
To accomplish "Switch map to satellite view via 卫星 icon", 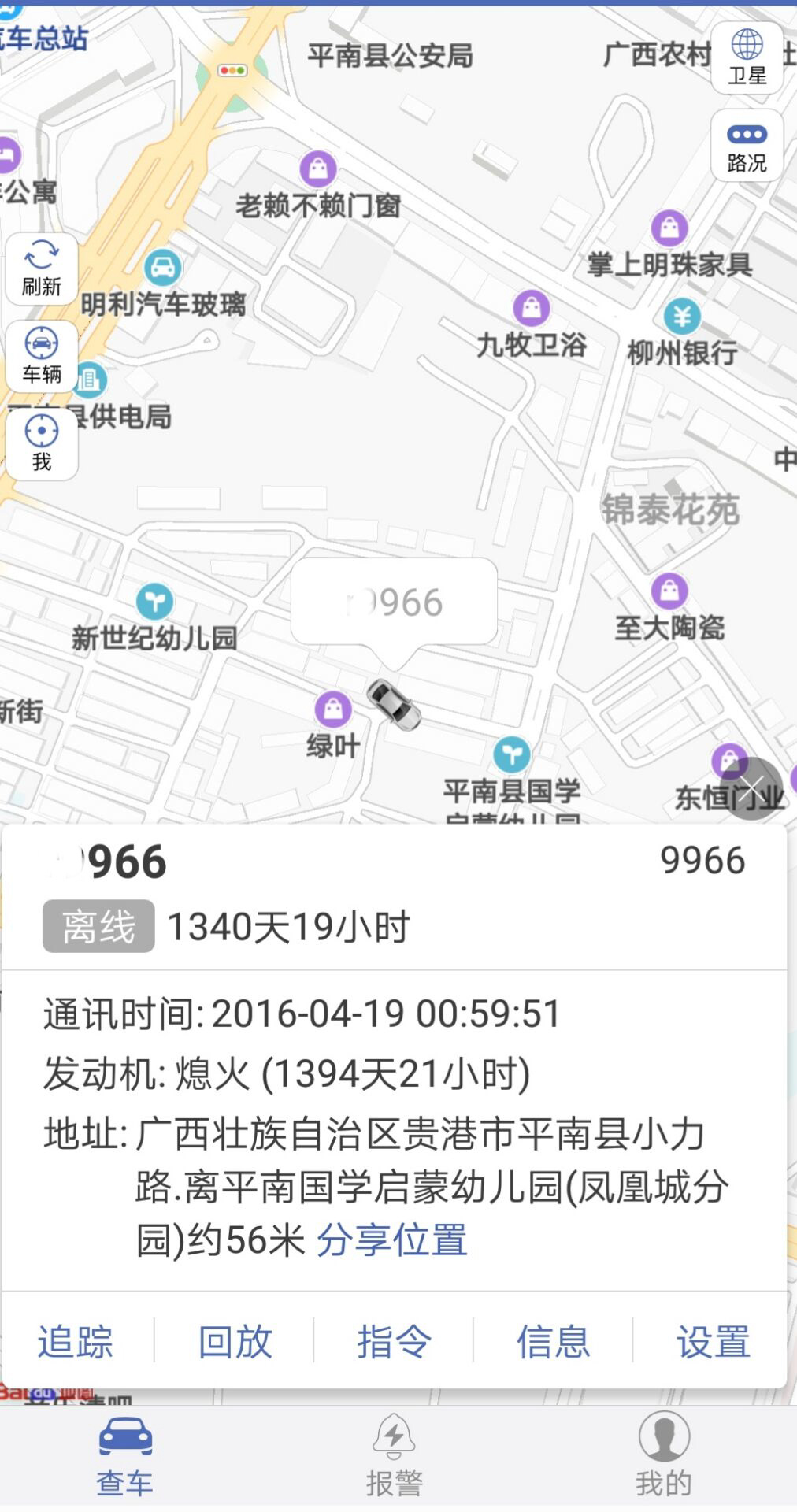I will pyautogui.click(x=746, y=55).
